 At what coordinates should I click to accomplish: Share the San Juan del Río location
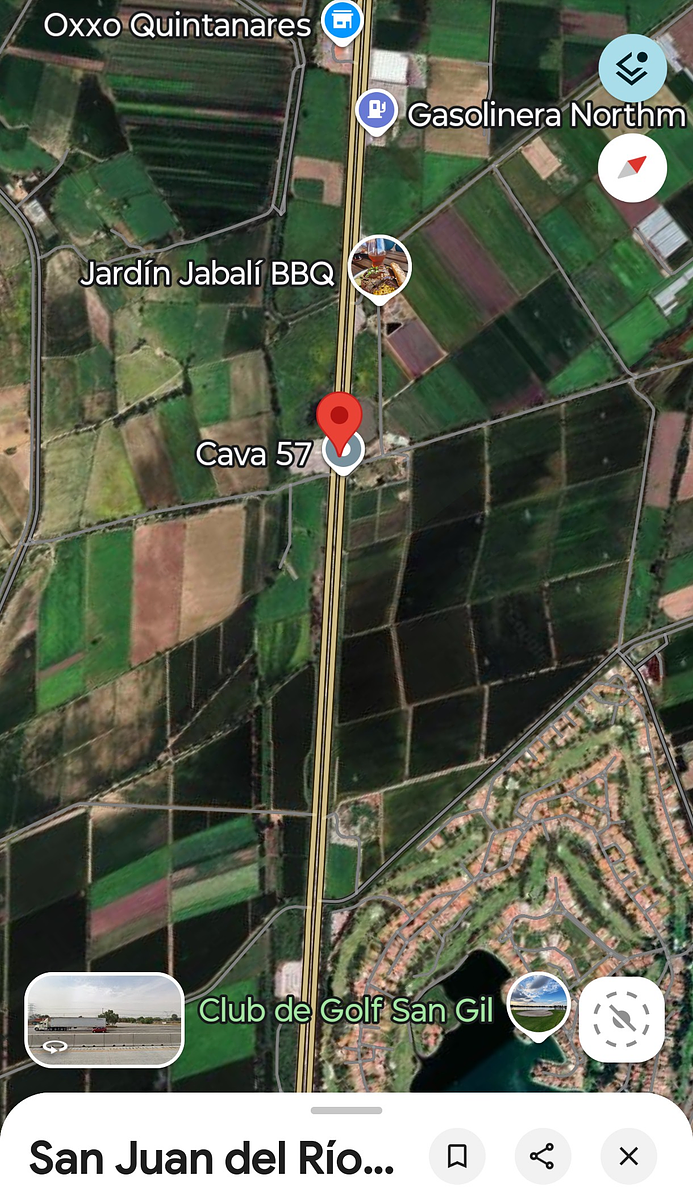pyautogui.click(x=542, y=1157)
